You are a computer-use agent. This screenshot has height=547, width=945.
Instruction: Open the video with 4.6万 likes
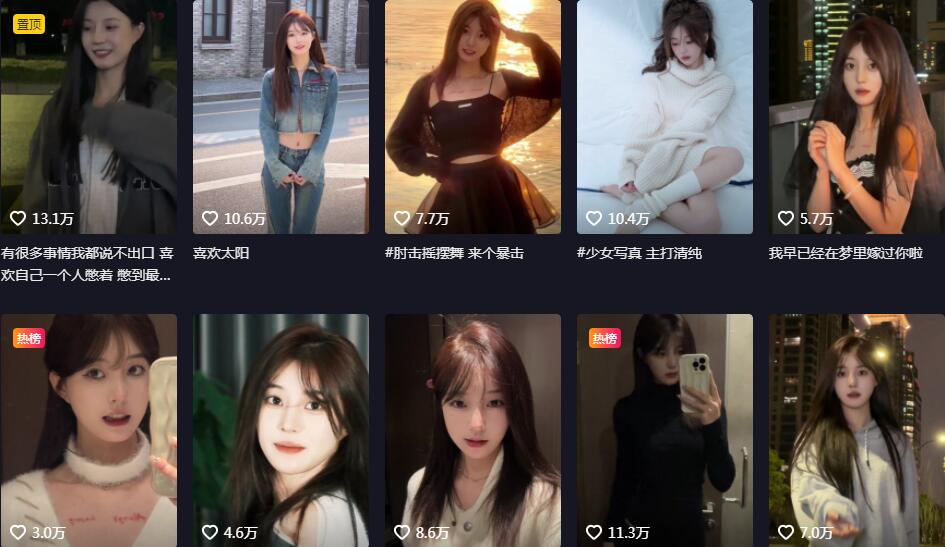coord(280,430)
